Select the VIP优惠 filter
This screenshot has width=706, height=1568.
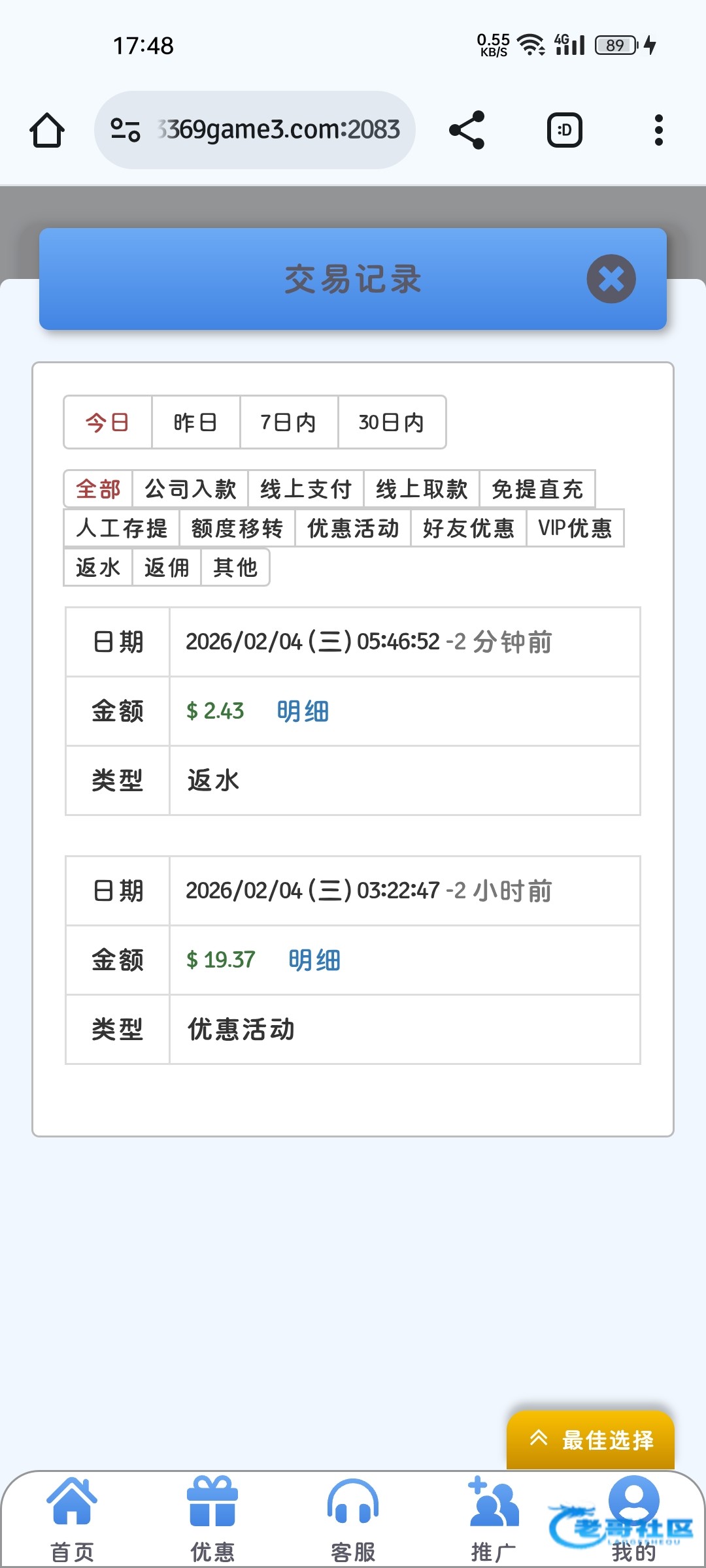click(575, 528)
